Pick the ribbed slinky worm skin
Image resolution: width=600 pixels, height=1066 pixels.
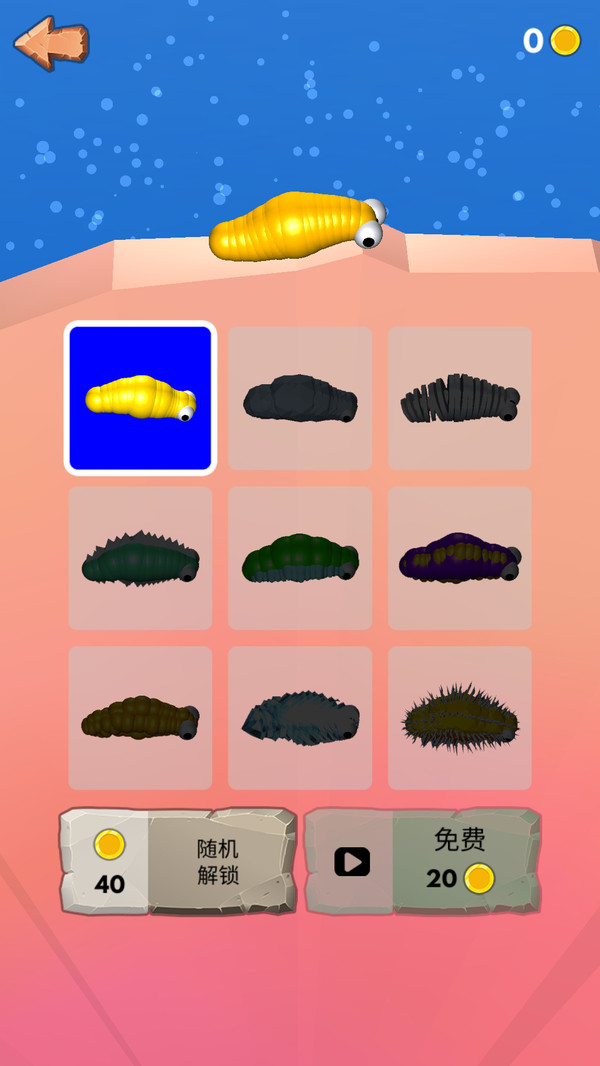(460, 398)
